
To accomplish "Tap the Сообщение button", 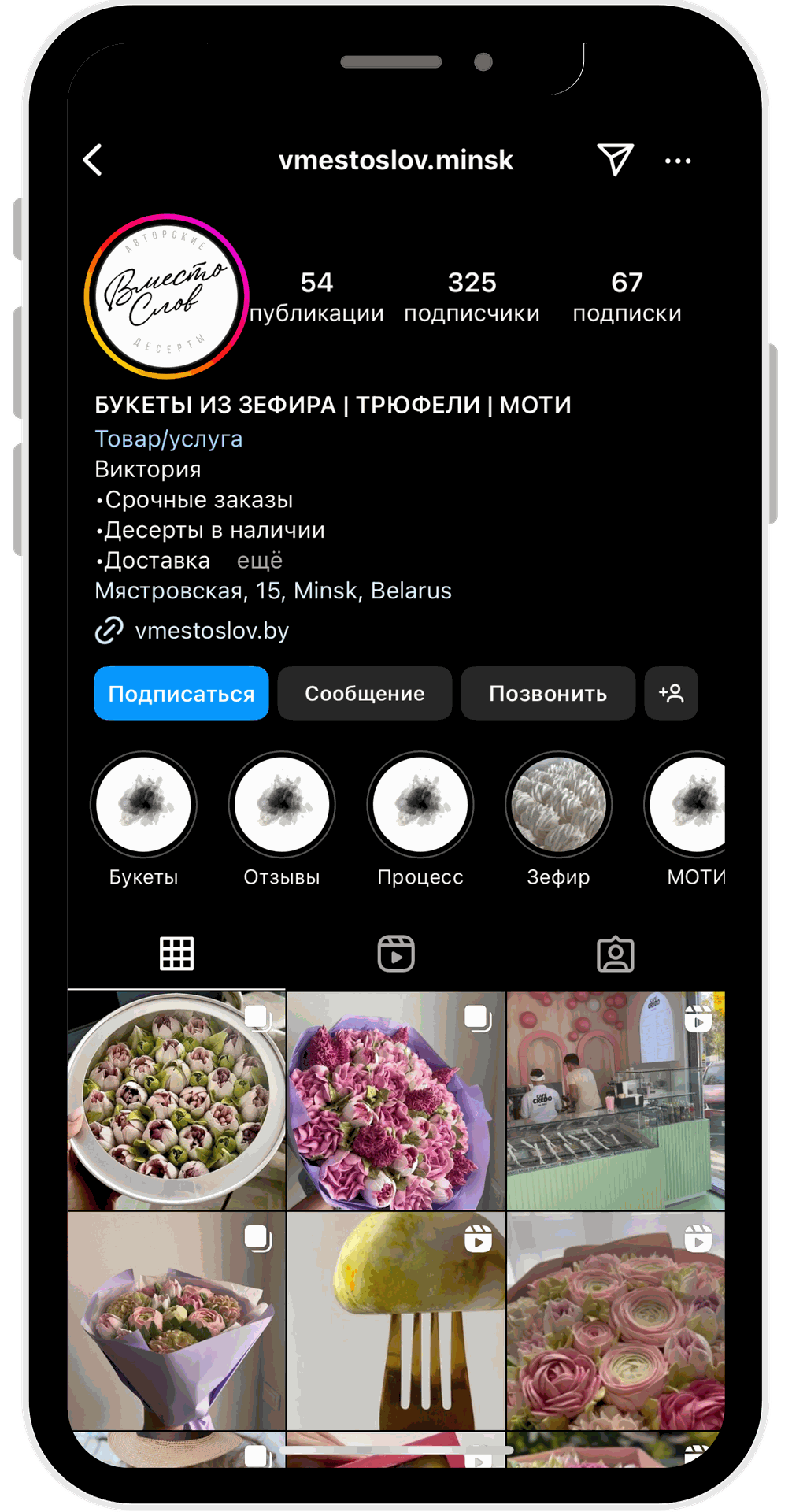I will pyautogui.click(x=365, y=693).
